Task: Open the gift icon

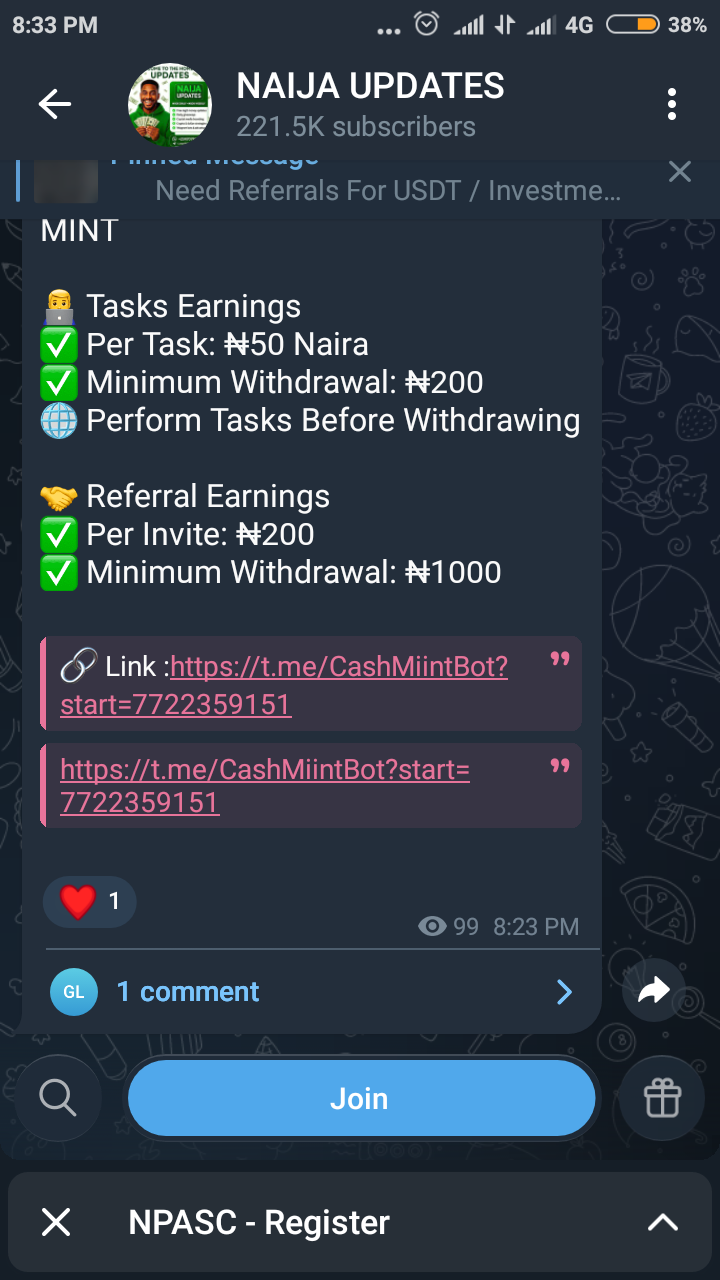Action: 662,1099
